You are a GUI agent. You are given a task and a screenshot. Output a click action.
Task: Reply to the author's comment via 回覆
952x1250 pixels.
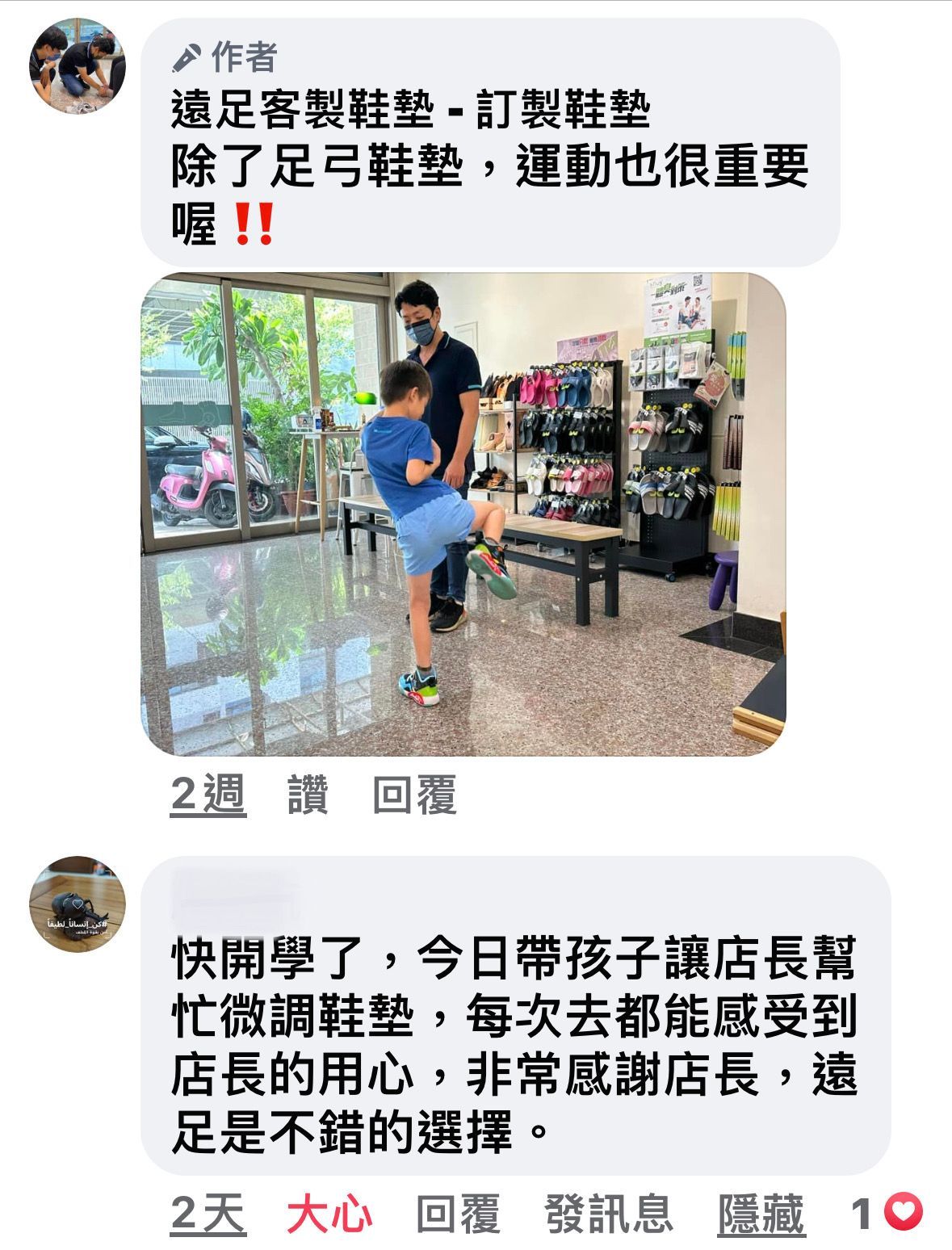pyautogui.click(x=414, y=795)
